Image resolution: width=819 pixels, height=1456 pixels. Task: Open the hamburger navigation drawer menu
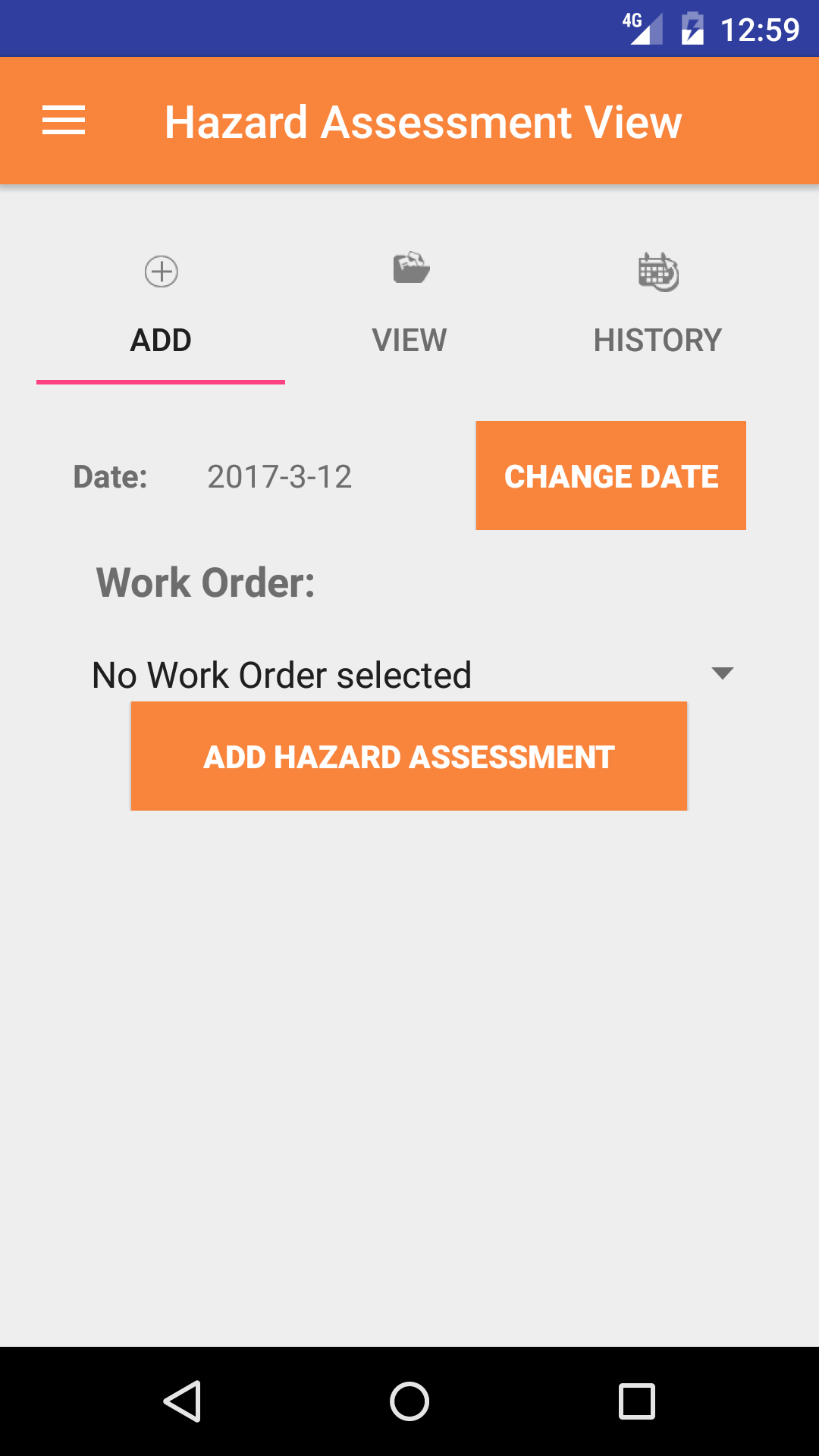[x=64, y=121]
